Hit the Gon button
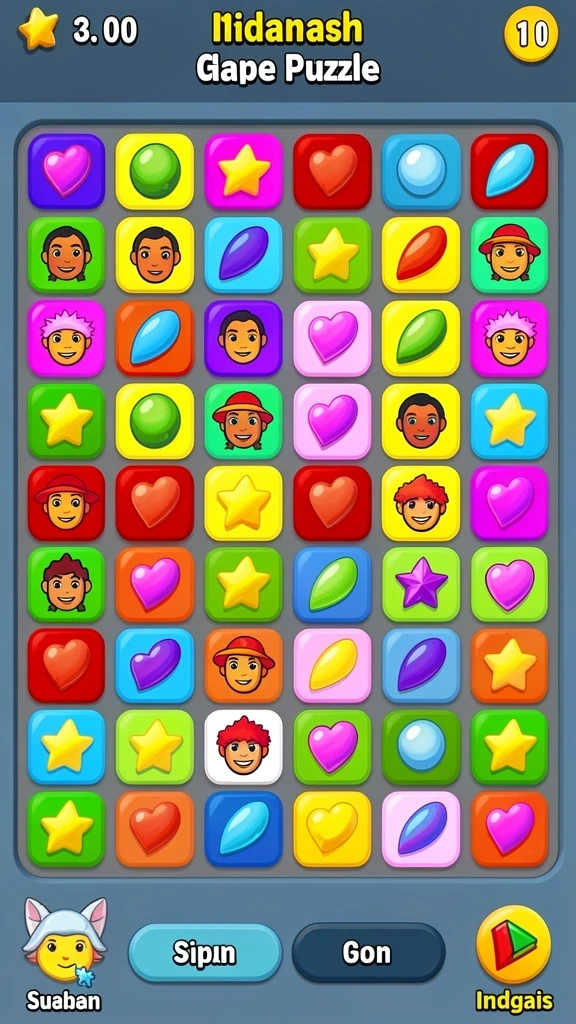Screen dimensions: 576x1024 click(x=368, y=953)
